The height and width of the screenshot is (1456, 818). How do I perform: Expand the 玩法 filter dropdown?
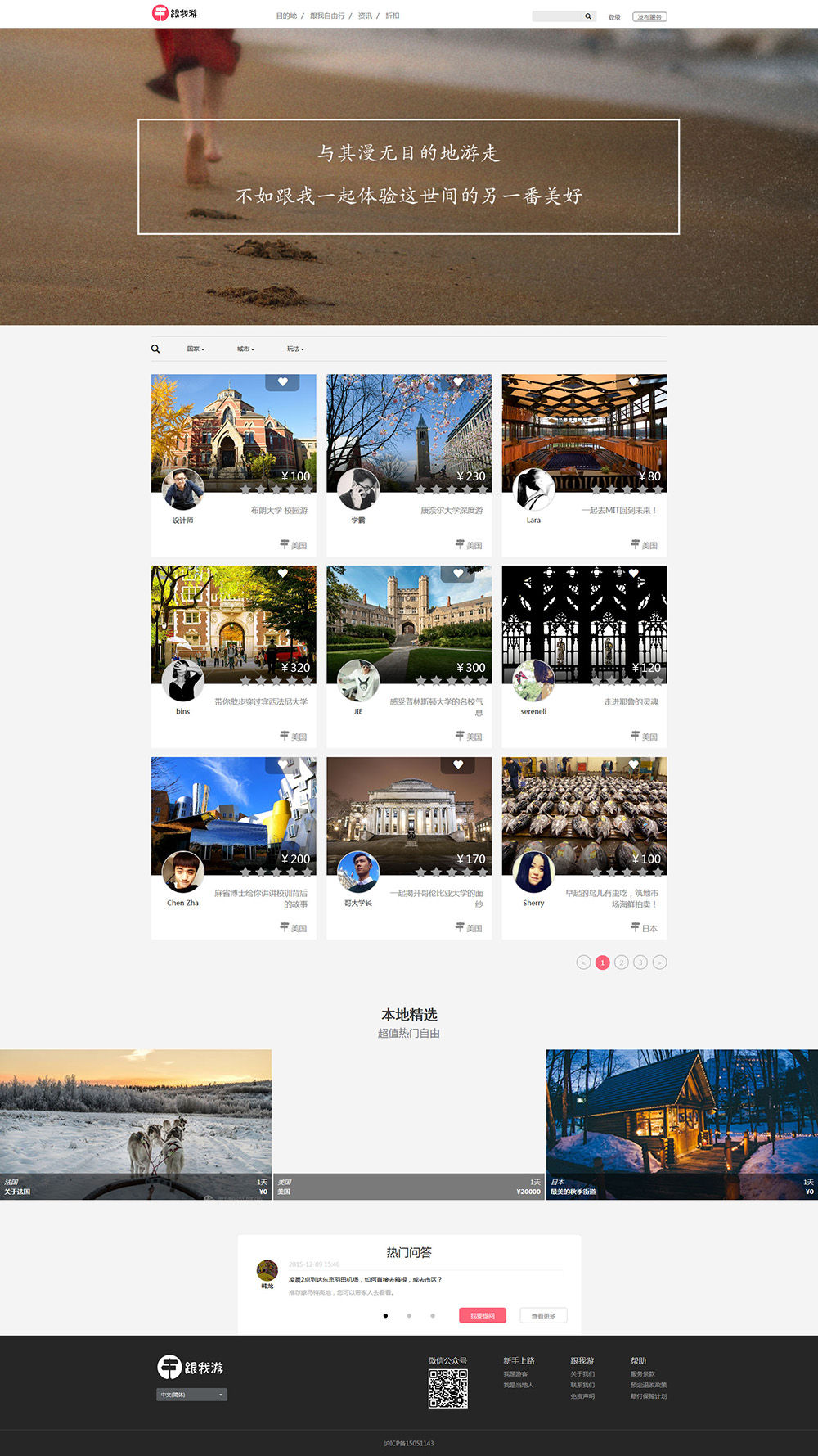pos(295,349)
